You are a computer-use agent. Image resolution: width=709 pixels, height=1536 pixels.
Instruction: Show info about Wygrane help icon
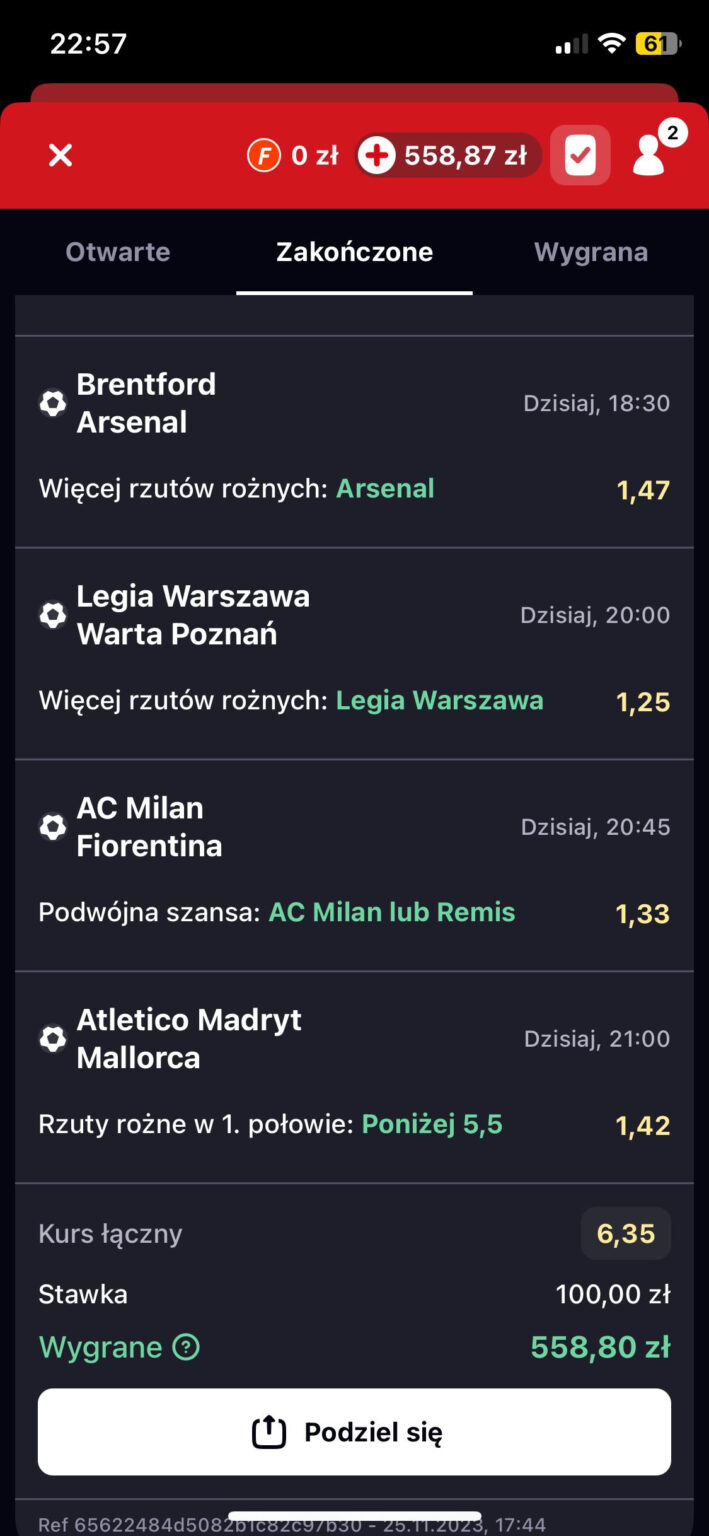[186, 1347]
